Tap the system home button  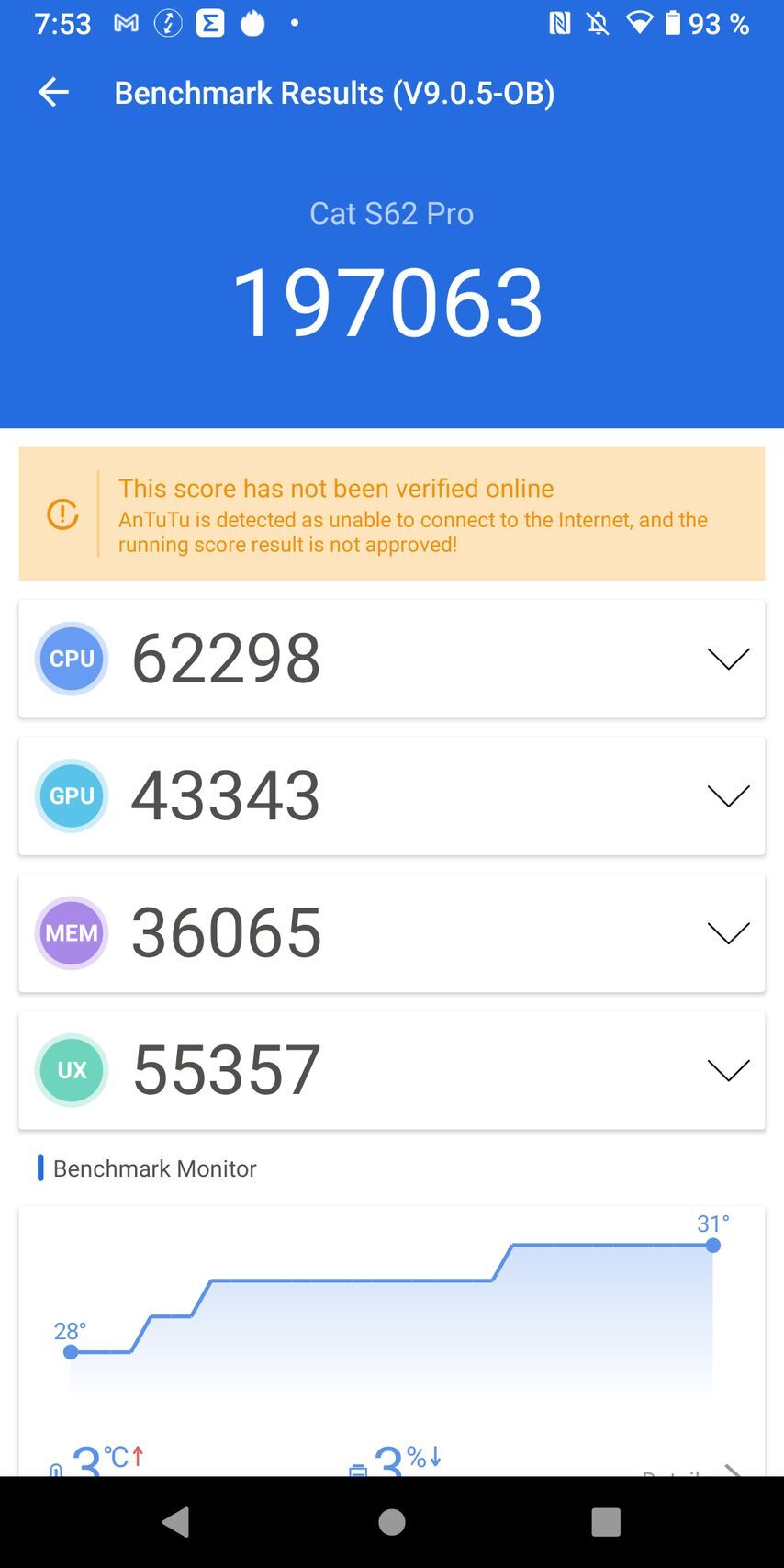coord(392,1522)
